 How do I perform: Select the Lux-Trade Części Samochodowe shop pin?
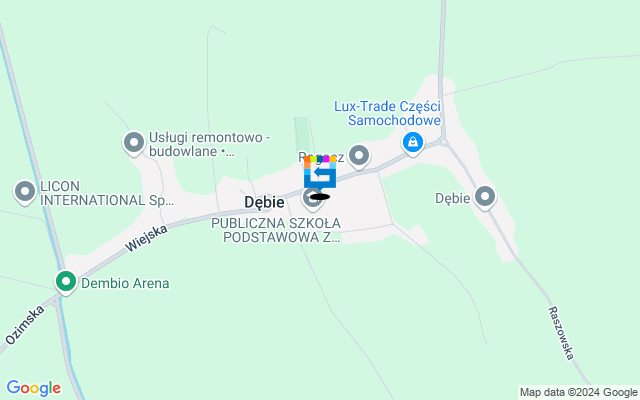click(x=411, y=144)
